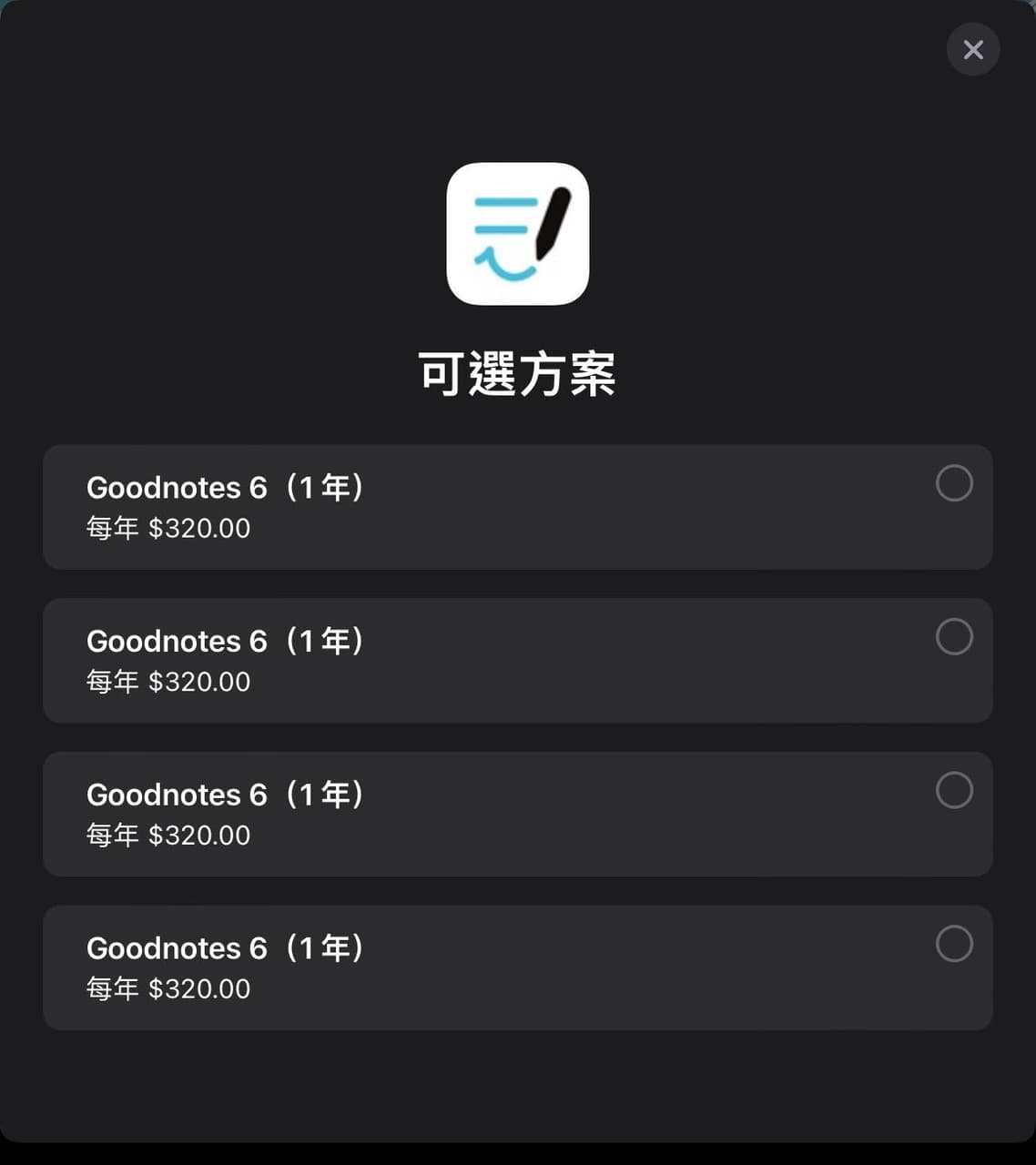This screenshot has width=1036, height=1165.
Task: Click the 每年 $320.00 price on last plan
Action: click(168, 988)
